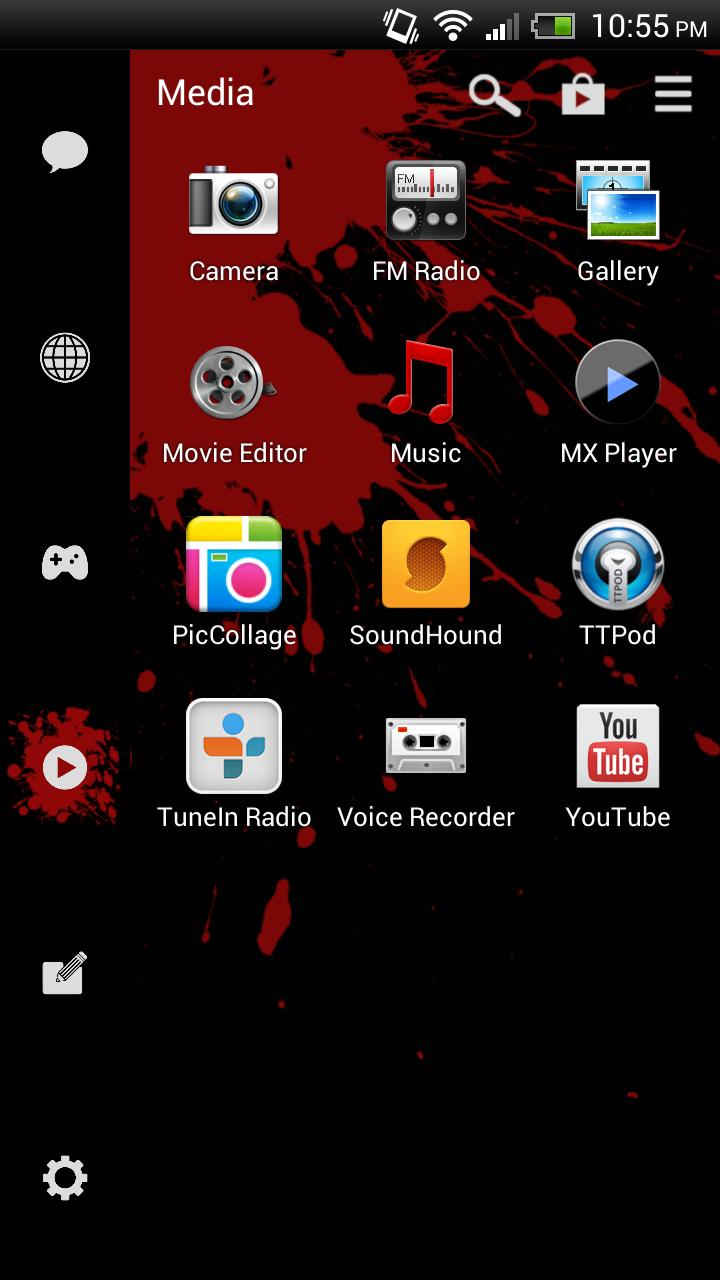The height and width of the screenshot is (1280, 720).
Task: Open the Gallery app
Action: (x=617, y=200)
